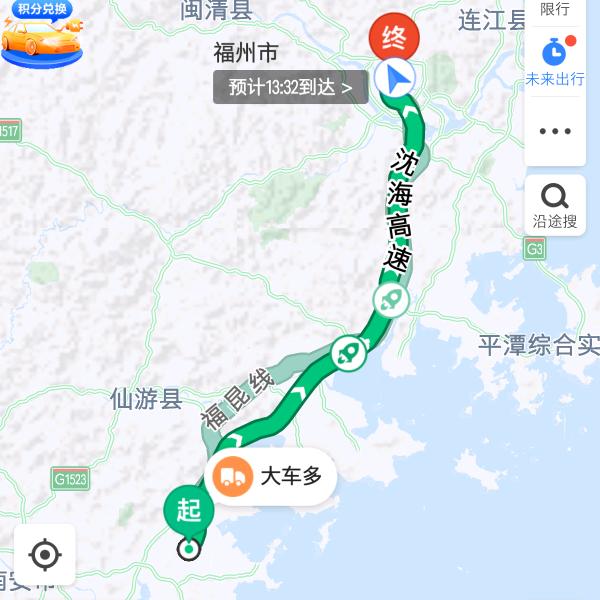Open the three-dot more options menu

[x=555, y=131]
